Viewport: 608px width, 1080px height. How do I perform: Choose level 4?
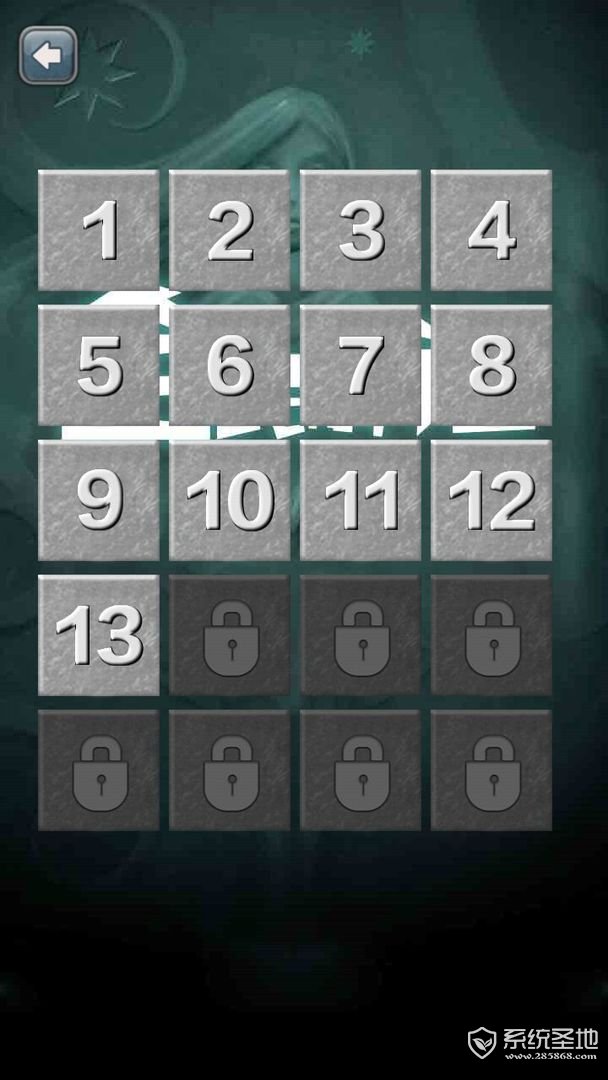click(x=491, y=231)
